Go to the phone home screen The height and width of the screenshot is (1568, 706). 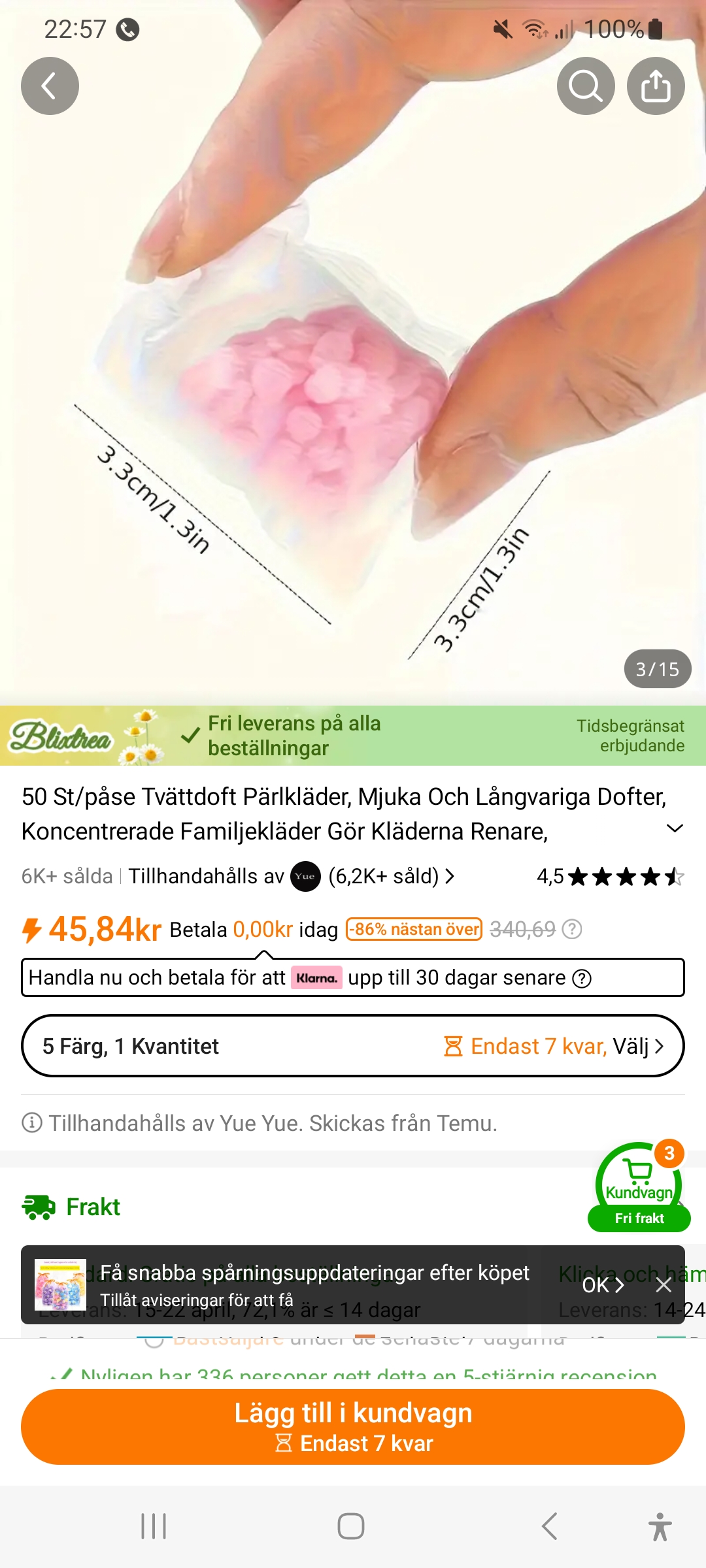point(351,1526)
